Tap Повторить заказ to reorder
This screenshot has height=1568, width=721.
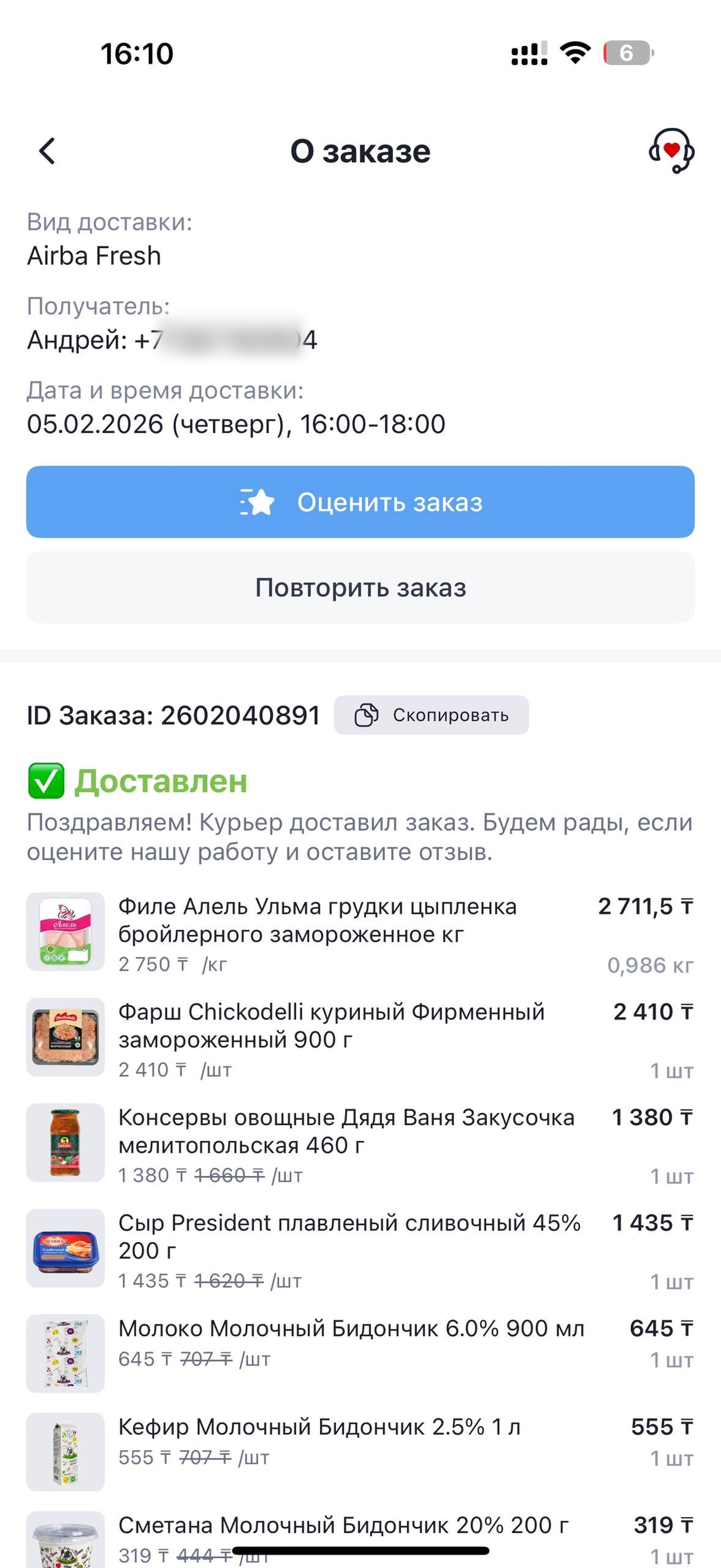pyautogui.click(x=360, y=588)
